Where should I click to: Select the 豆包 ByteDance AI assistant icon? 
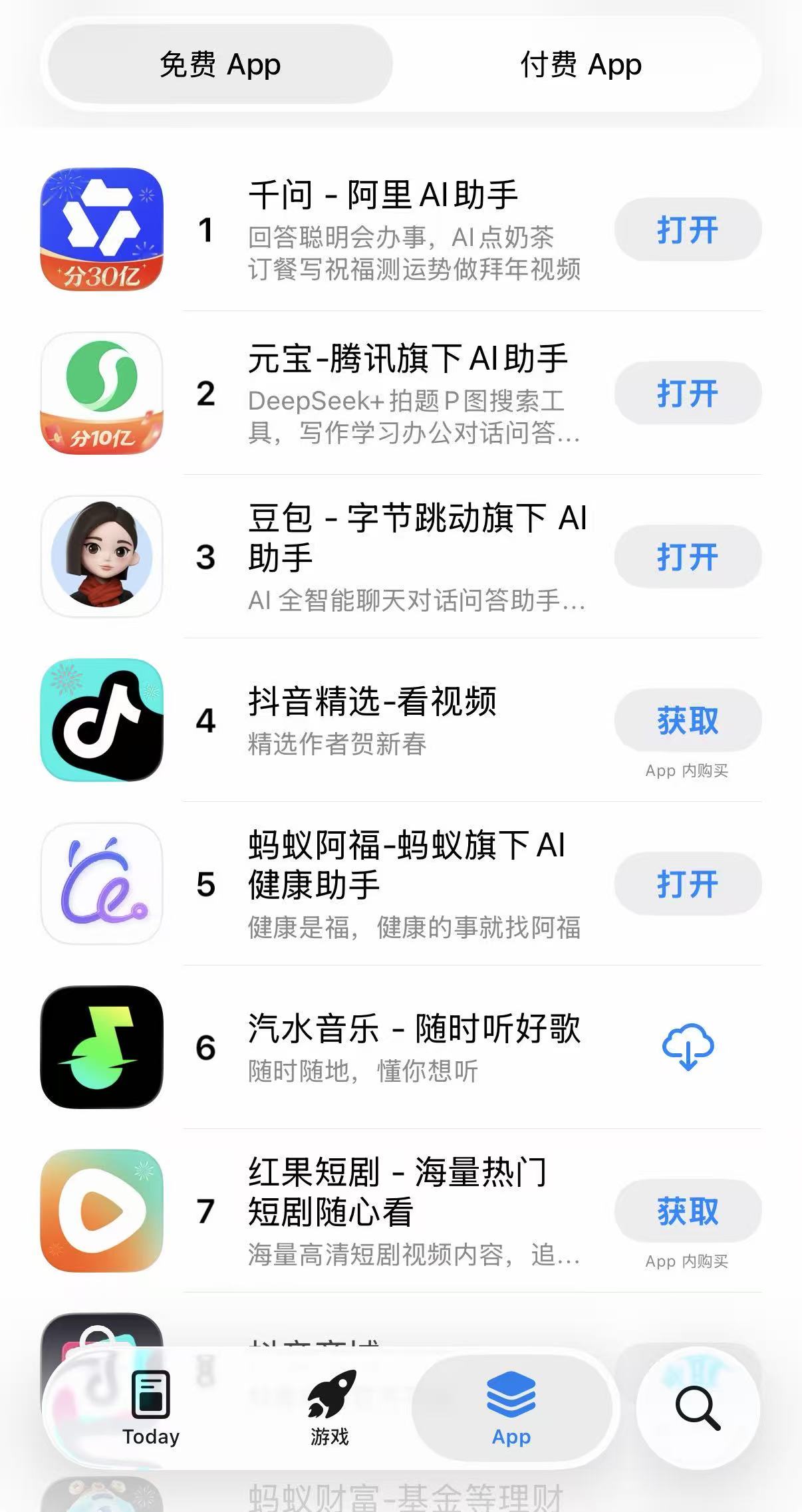(x=101, y=557)
